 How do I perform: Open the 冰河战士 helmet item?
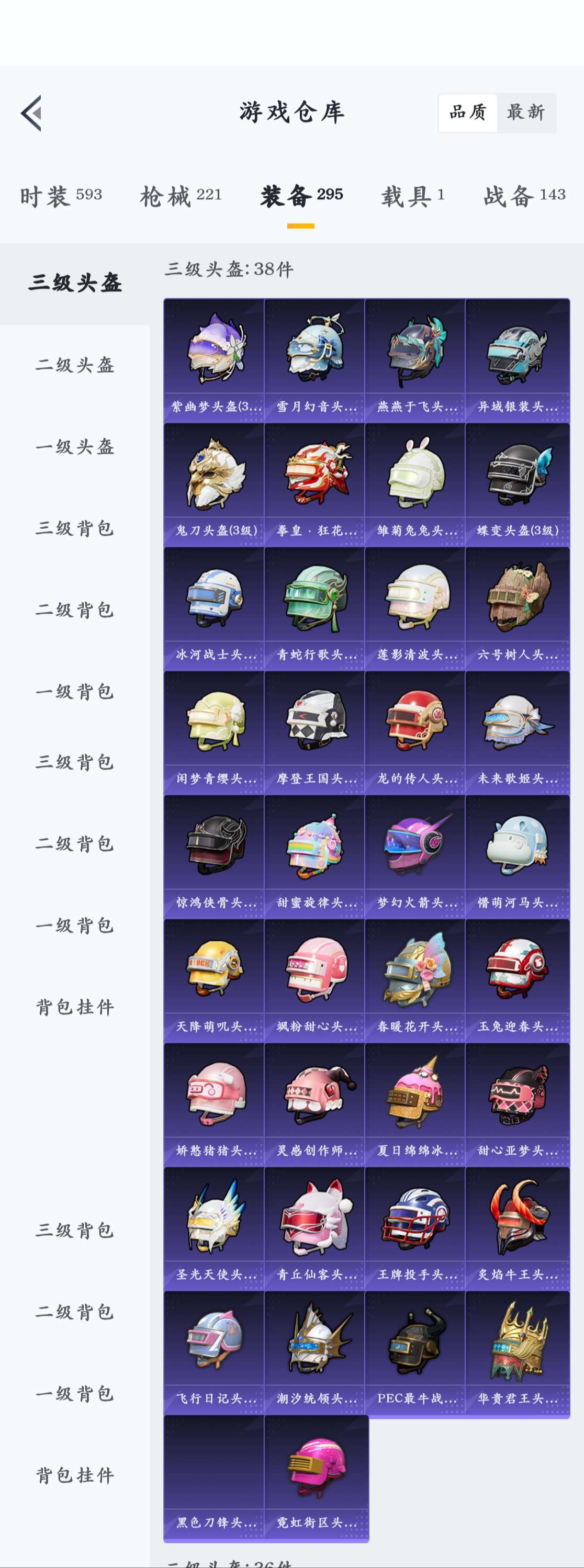(215, 608)
